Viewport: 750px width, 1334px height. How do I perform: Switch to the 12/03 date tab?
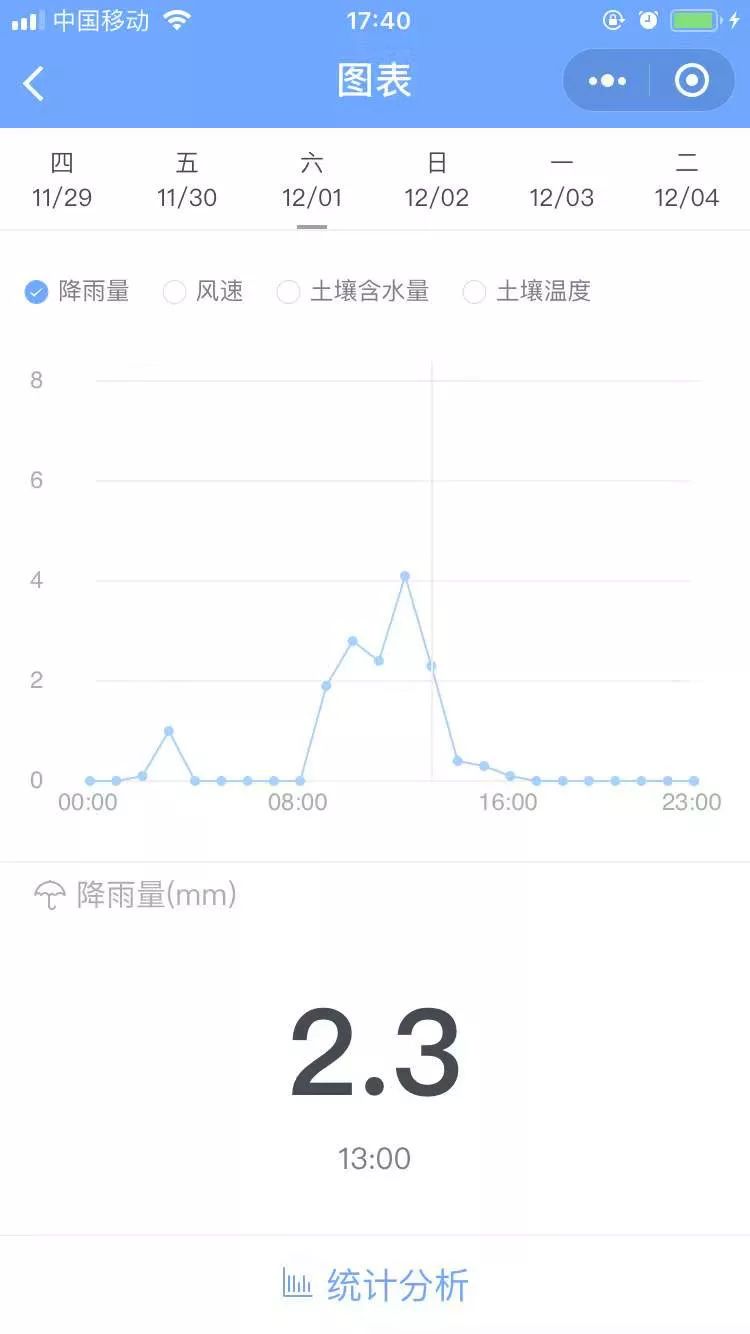[x=562, y=181]
